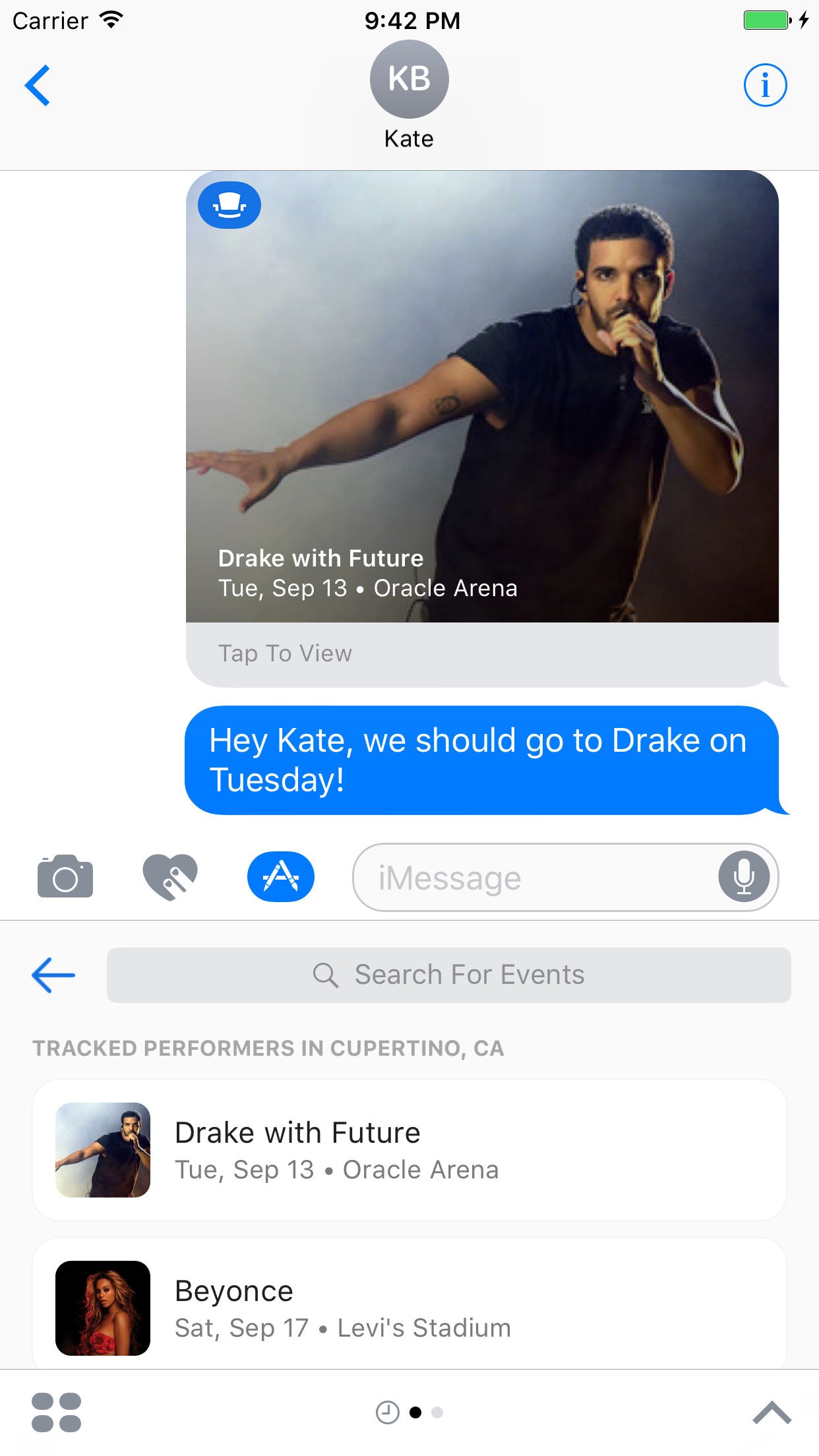Record an audio message with the microphone
The height and width of the screenshot is (1456, 819).
[744, 877]
